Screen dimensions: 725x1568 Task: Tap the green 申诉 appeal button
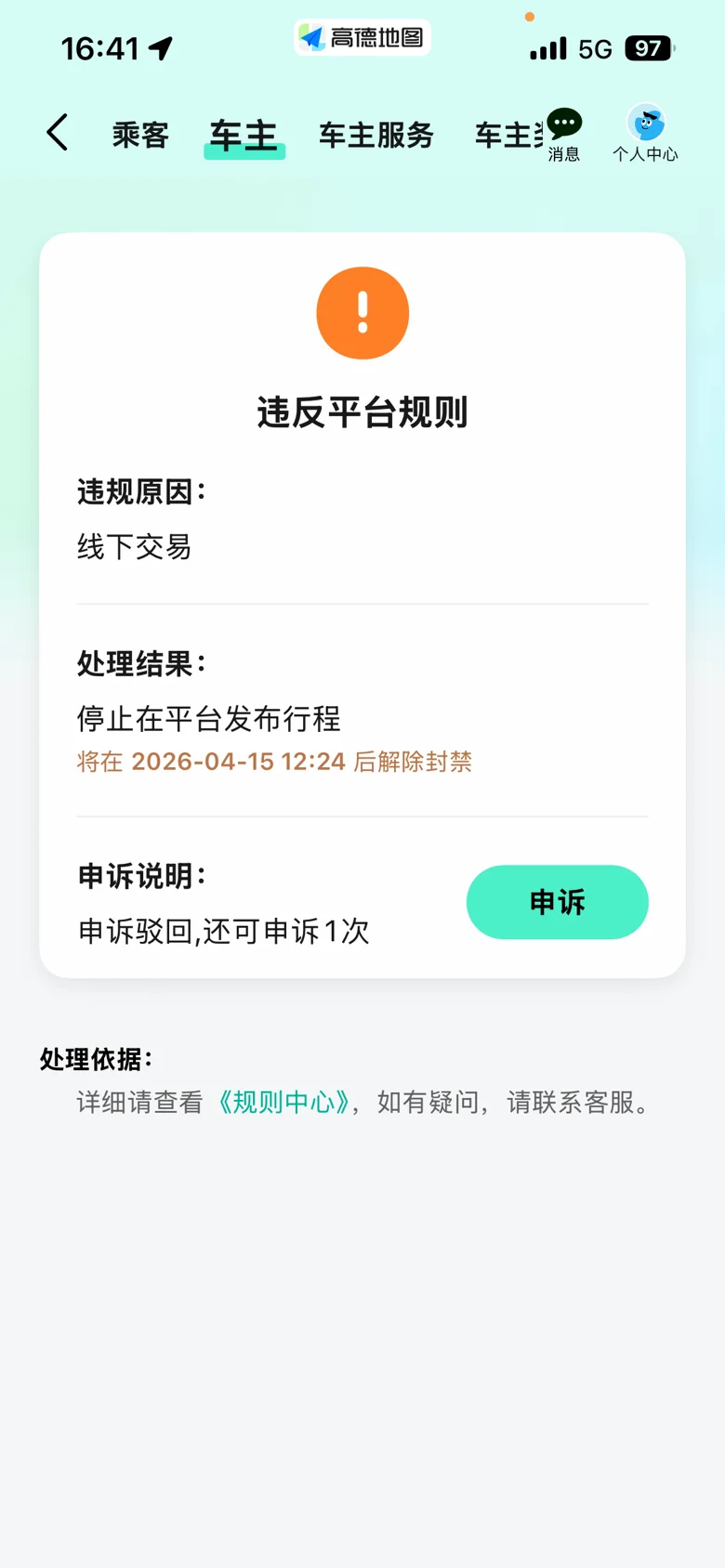coord(558,902)
